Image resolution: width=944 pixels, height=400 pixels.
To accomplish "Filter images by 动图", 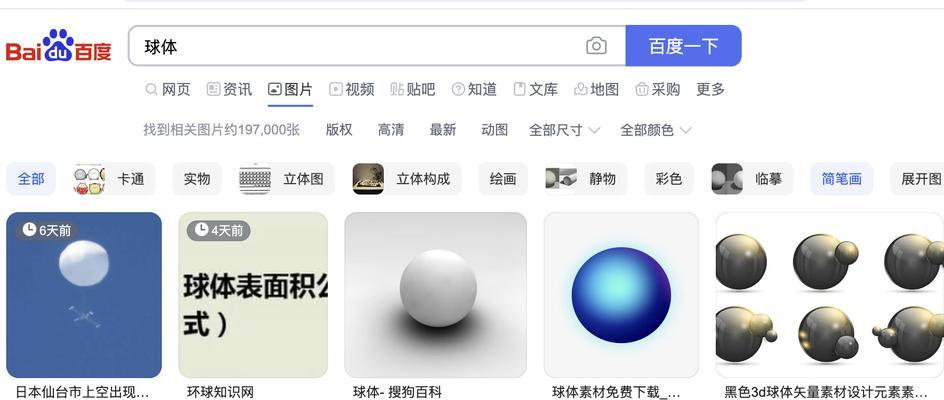I will 494,130.
